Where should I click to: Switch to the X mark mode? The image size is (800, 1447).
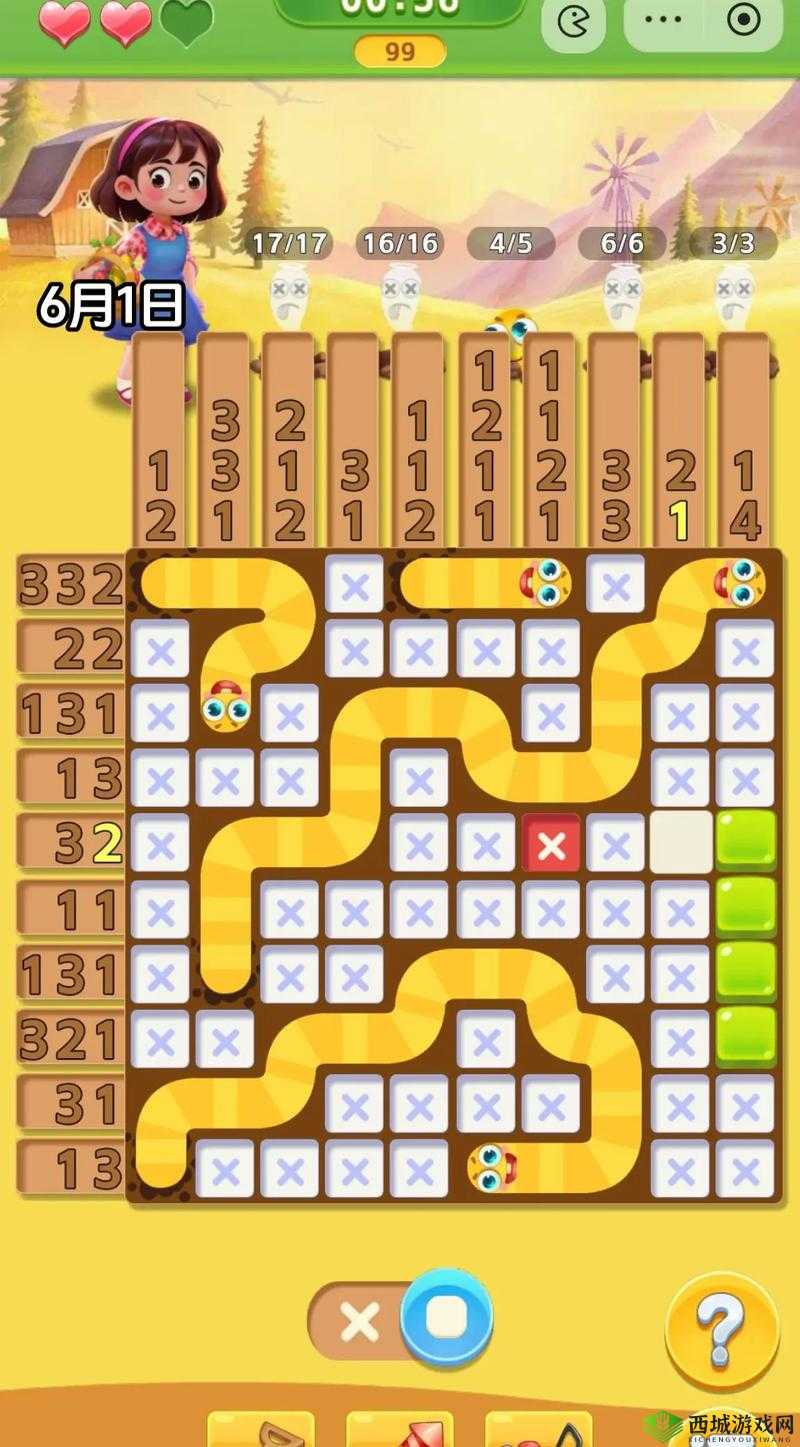pyautogui.click(x=359, y=1323)
